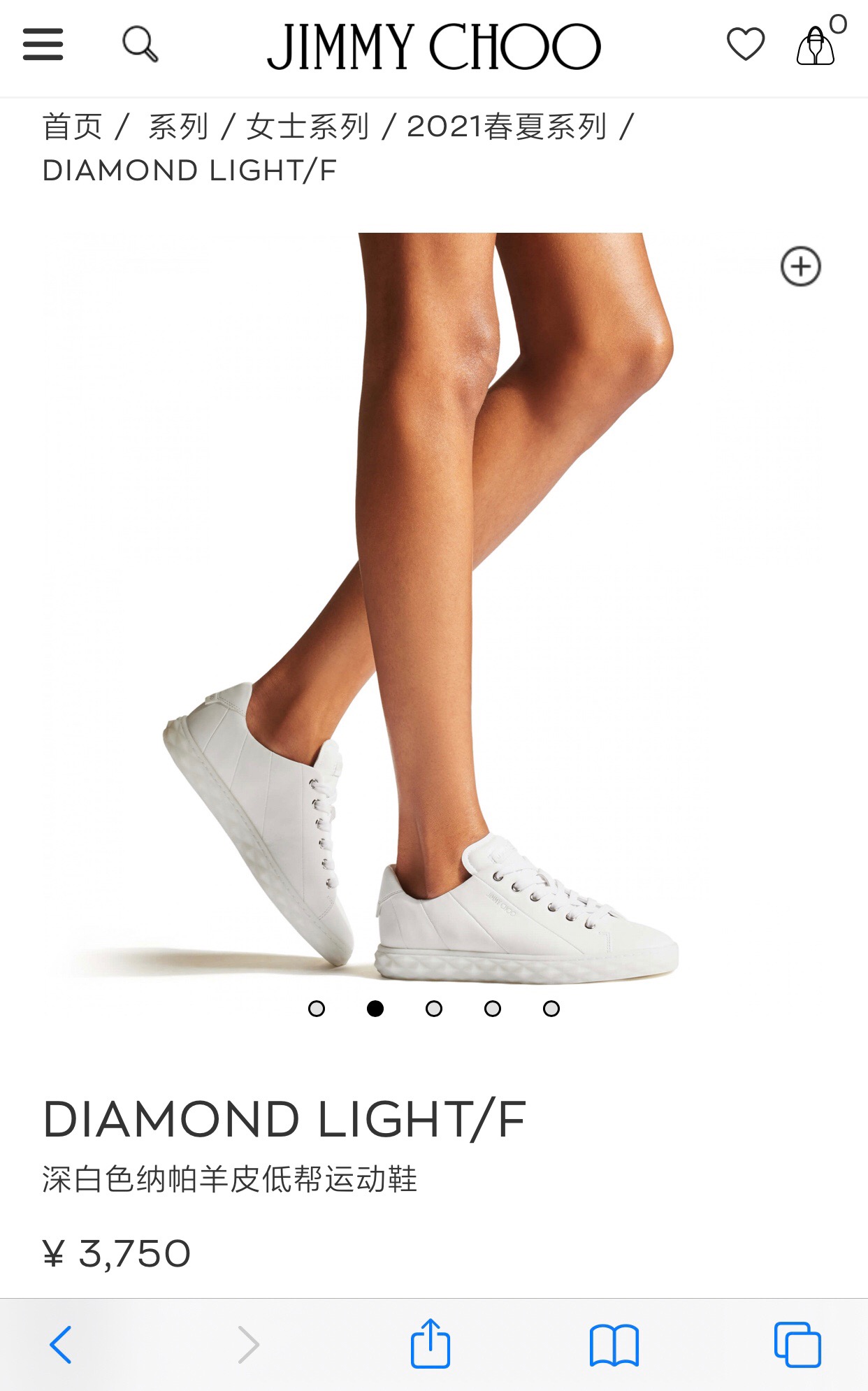Open browser bookmarks

click(614, 1344)
